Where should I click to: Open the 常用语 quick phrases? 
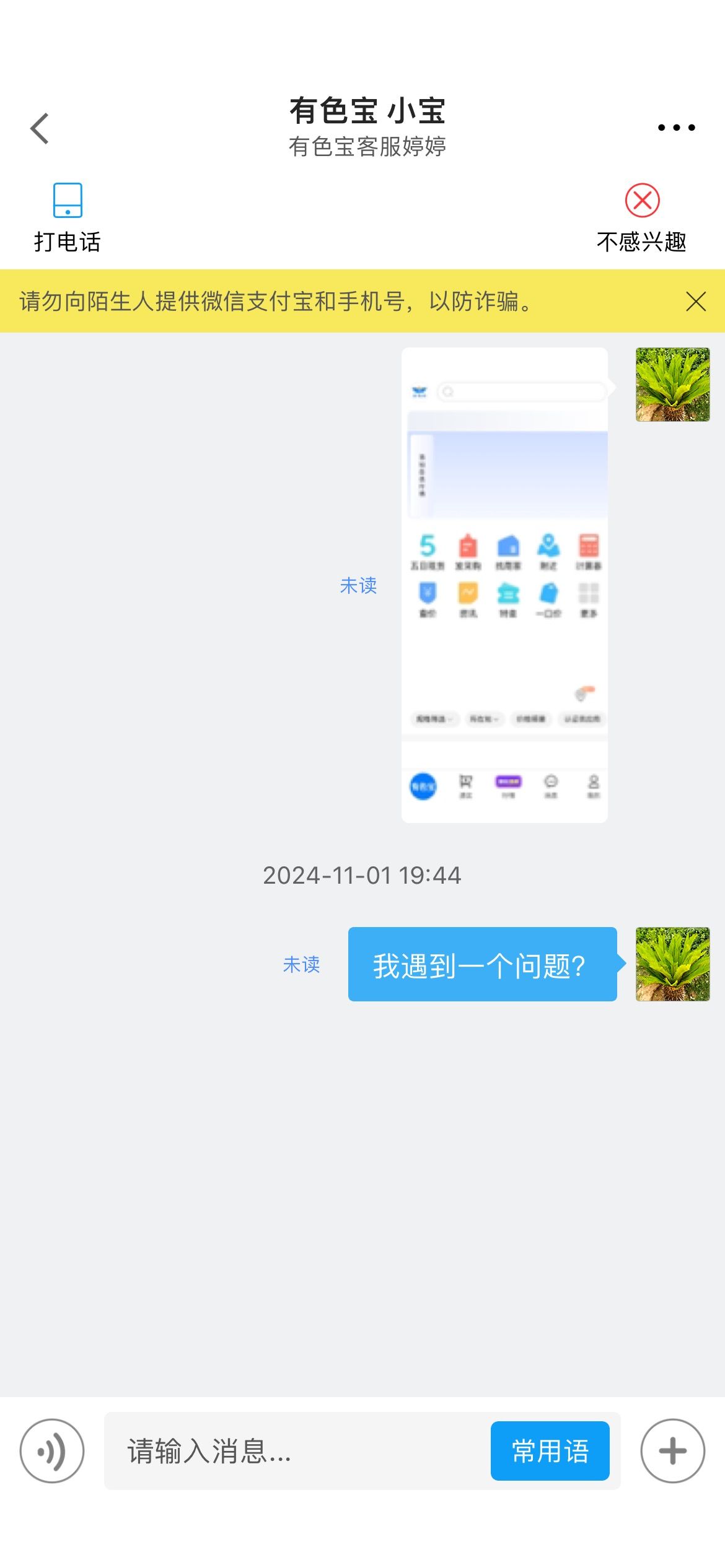tap(550, 1451)
